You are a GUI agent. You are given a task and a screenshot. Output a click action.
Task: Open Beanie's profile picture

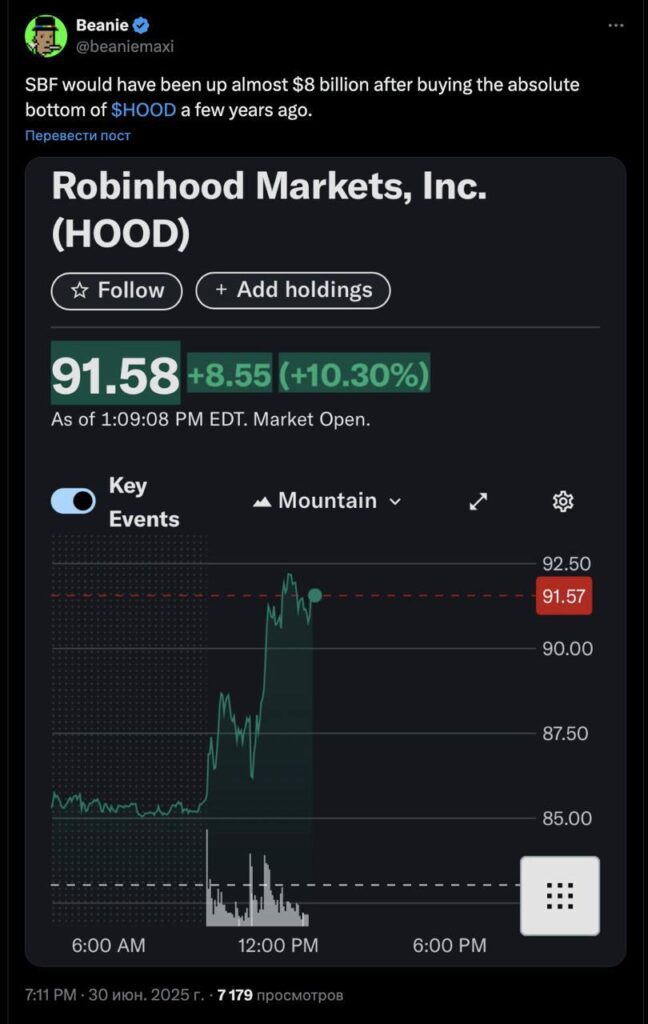pyautogui.click(x=45, y=35)
